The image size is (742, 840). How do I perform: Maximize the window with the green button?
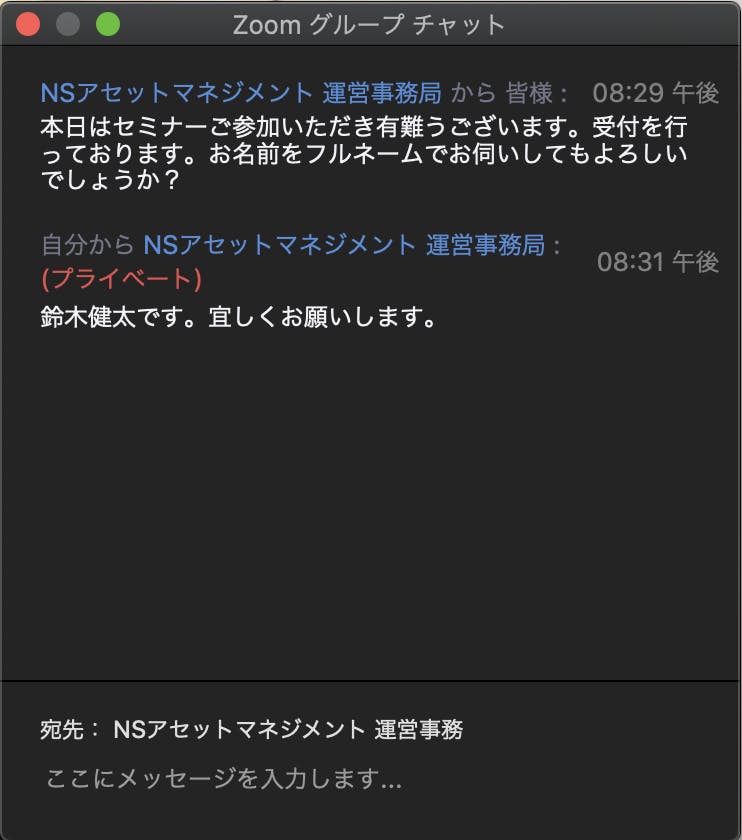107,24
